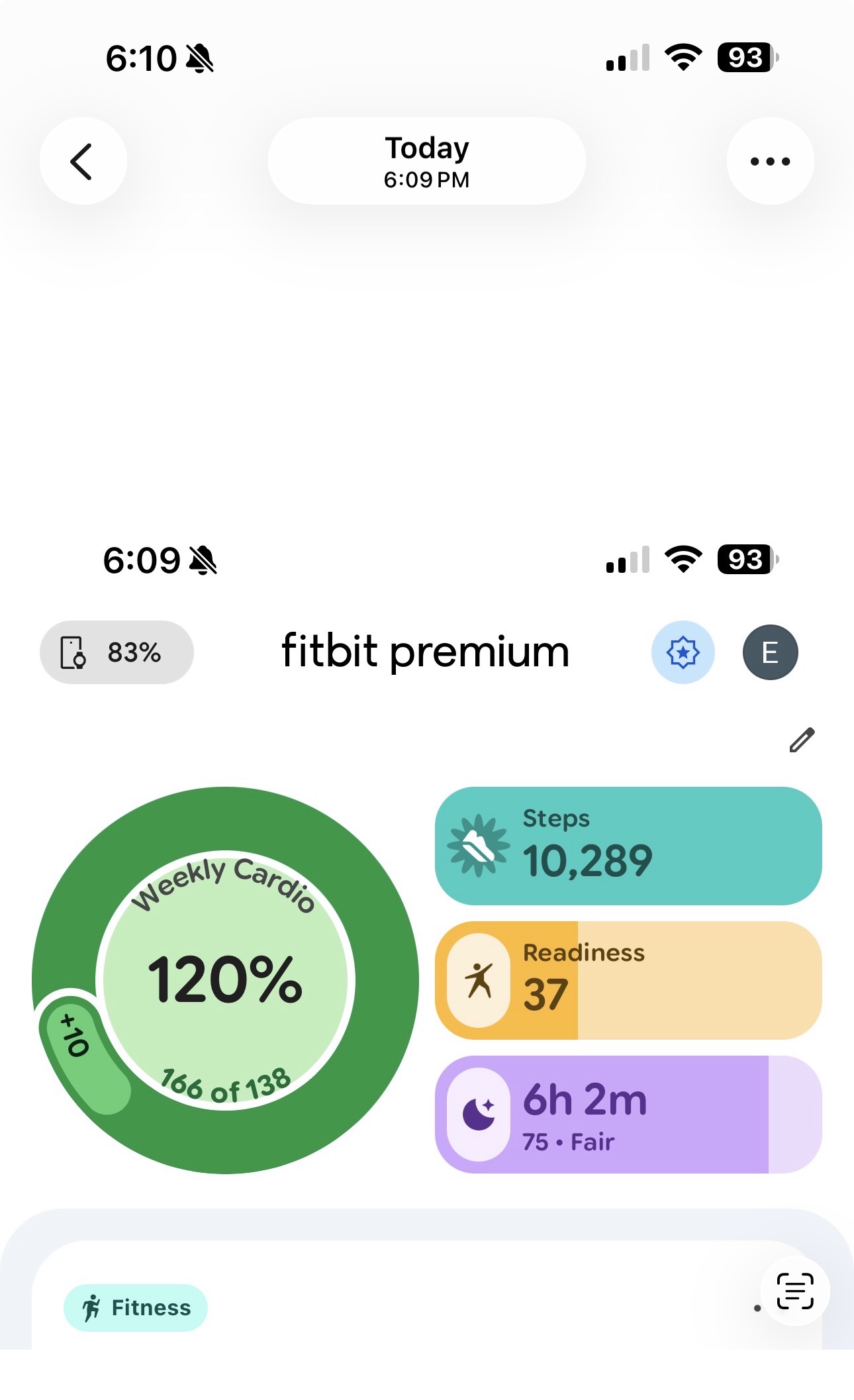Open the 6h 2m sleep card

[628, 1115]
